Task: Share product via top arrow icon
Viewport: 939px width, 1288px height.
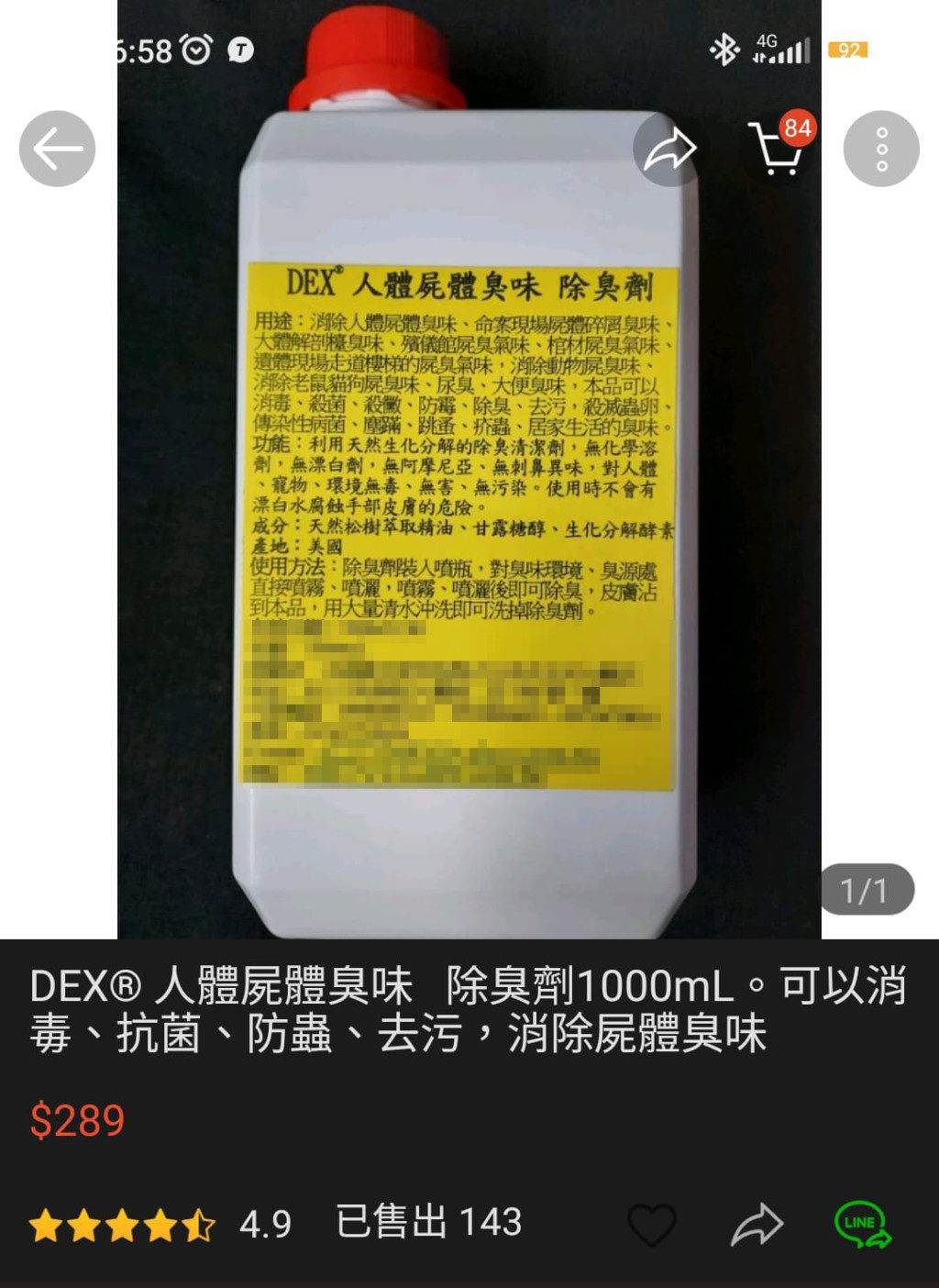Action: (x=669, y=149)
